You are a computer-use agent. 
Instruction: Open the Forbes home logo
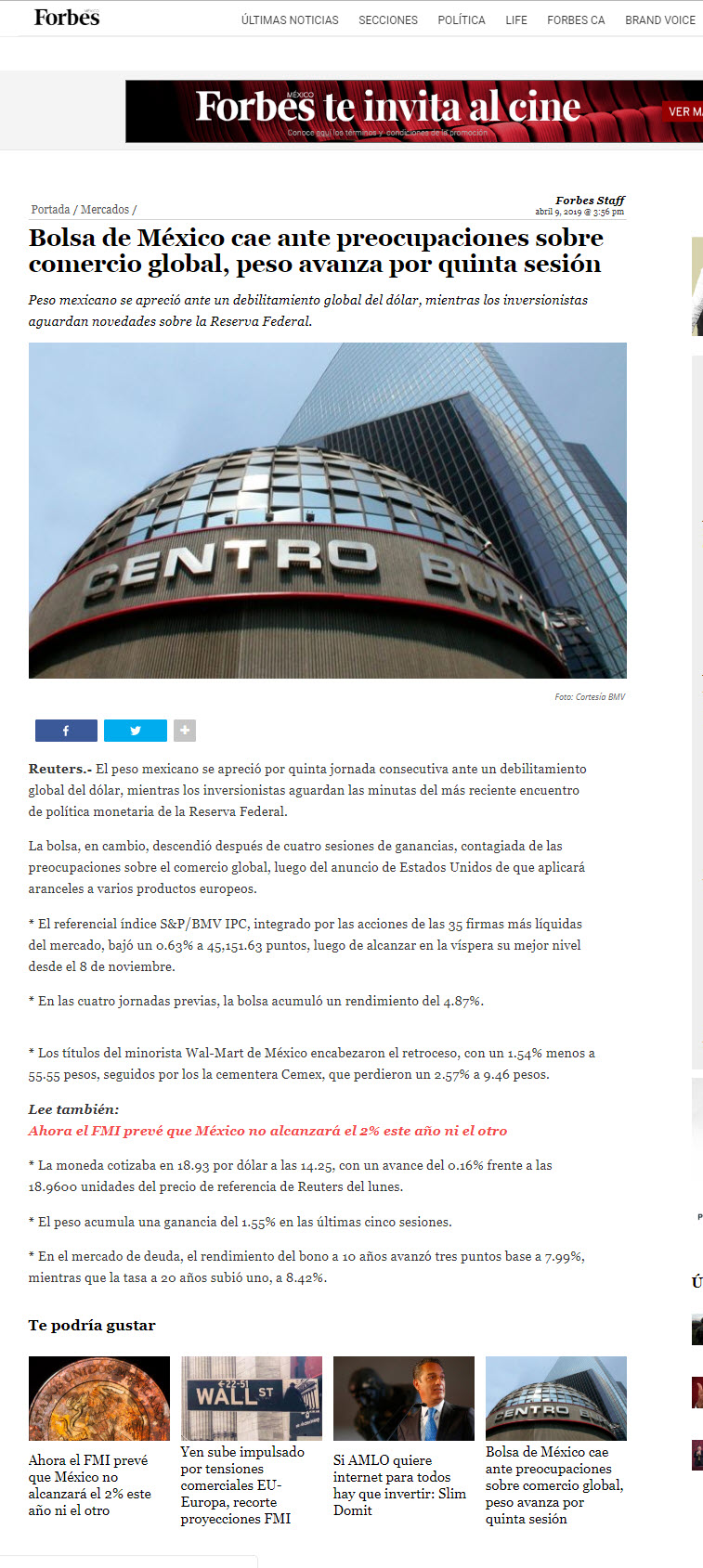[x=66, y=17]
